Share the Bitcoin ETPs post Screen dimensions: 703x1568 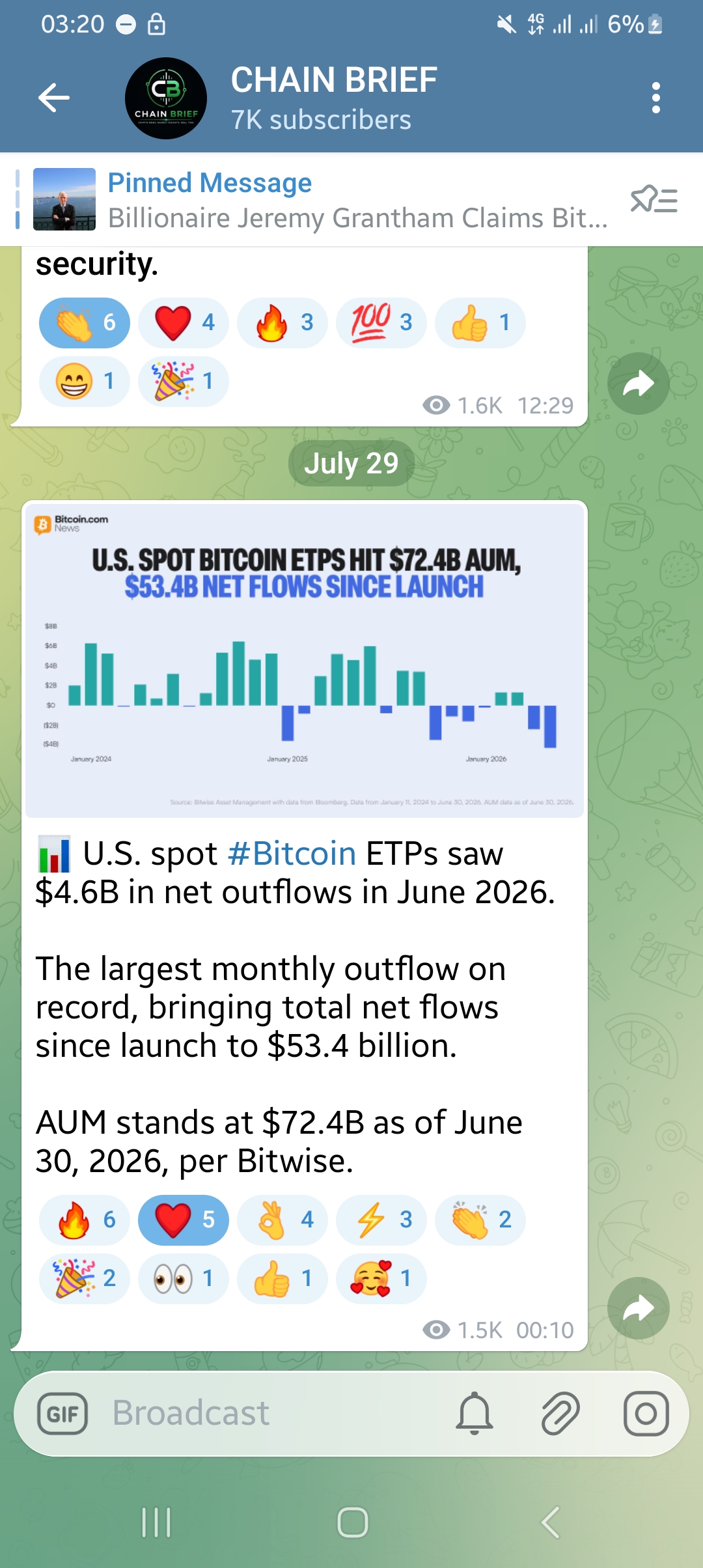pyautogui.click(x=639, y=1308)
